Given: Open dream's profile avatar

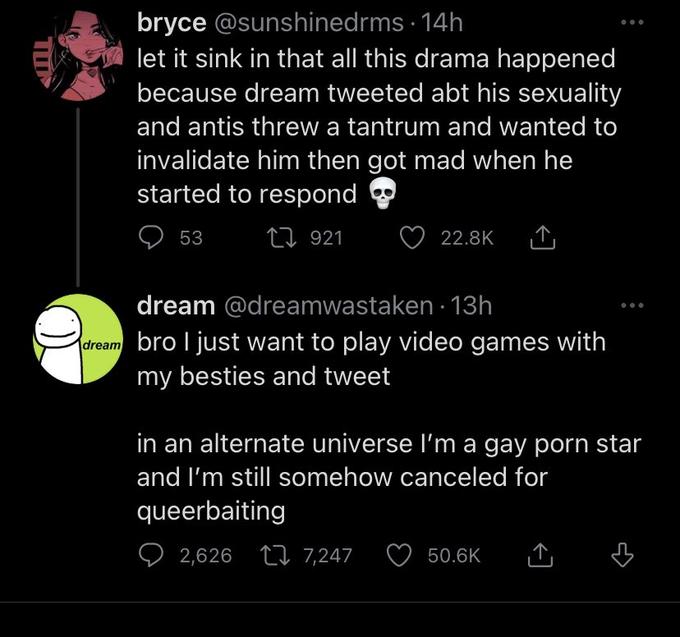Looking at the screenshot, I should click(x=78, y=340).
